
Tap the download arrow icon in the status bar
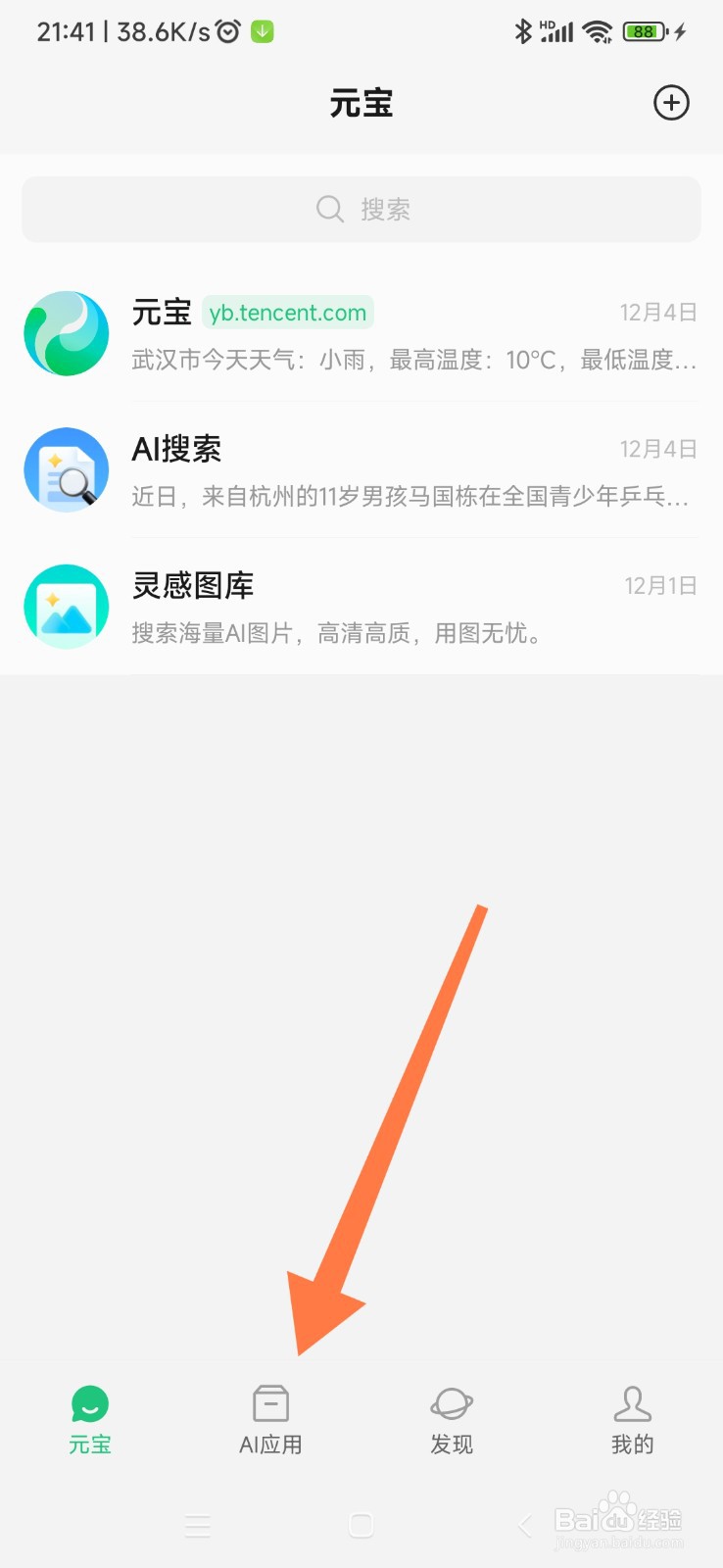tap(261, 30)
